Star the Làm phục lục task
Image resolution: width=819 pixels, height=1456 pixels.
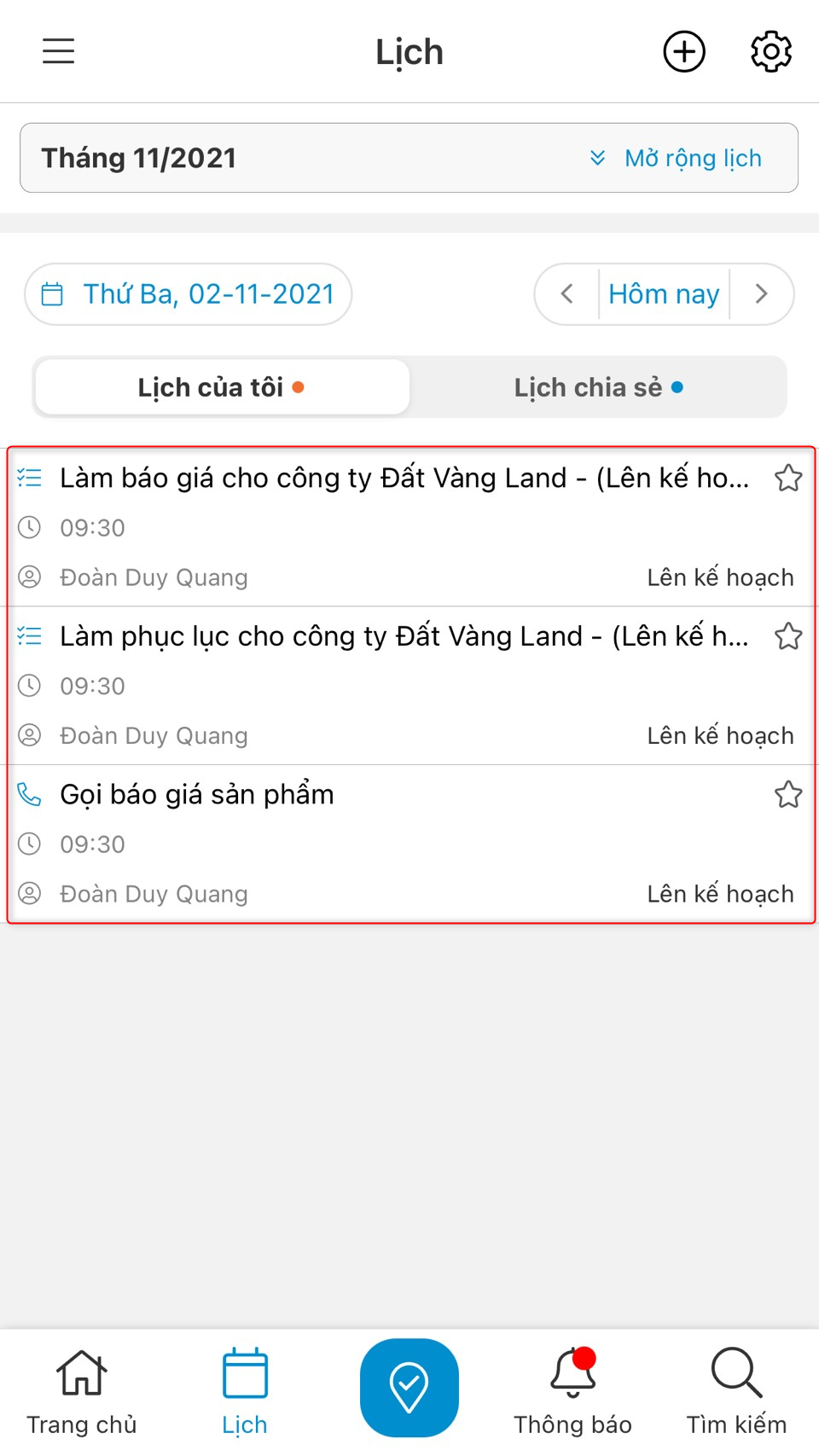click(787, 636)
